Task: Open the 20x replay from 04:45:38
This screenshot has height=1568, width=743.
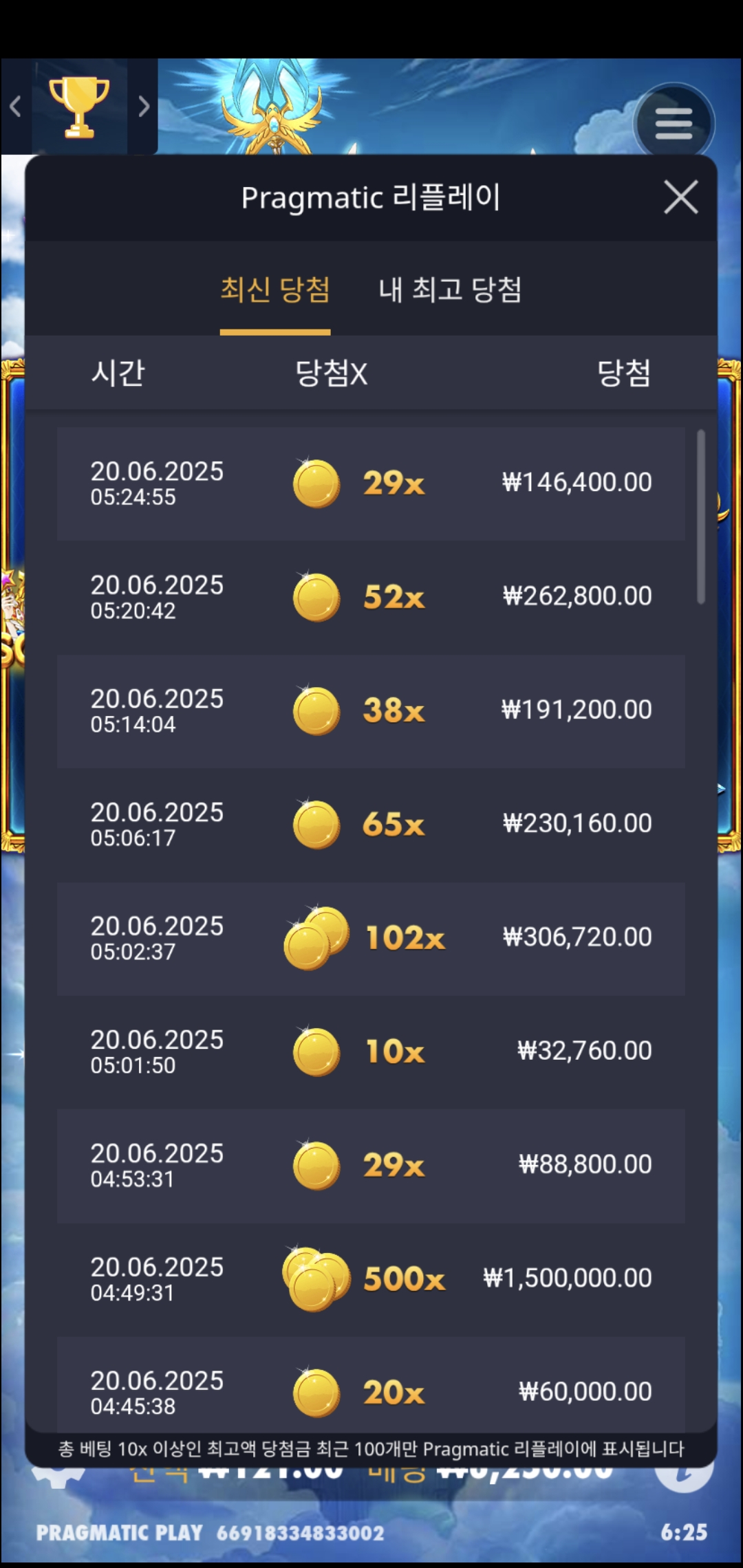Action: (x=371, y=1391)
